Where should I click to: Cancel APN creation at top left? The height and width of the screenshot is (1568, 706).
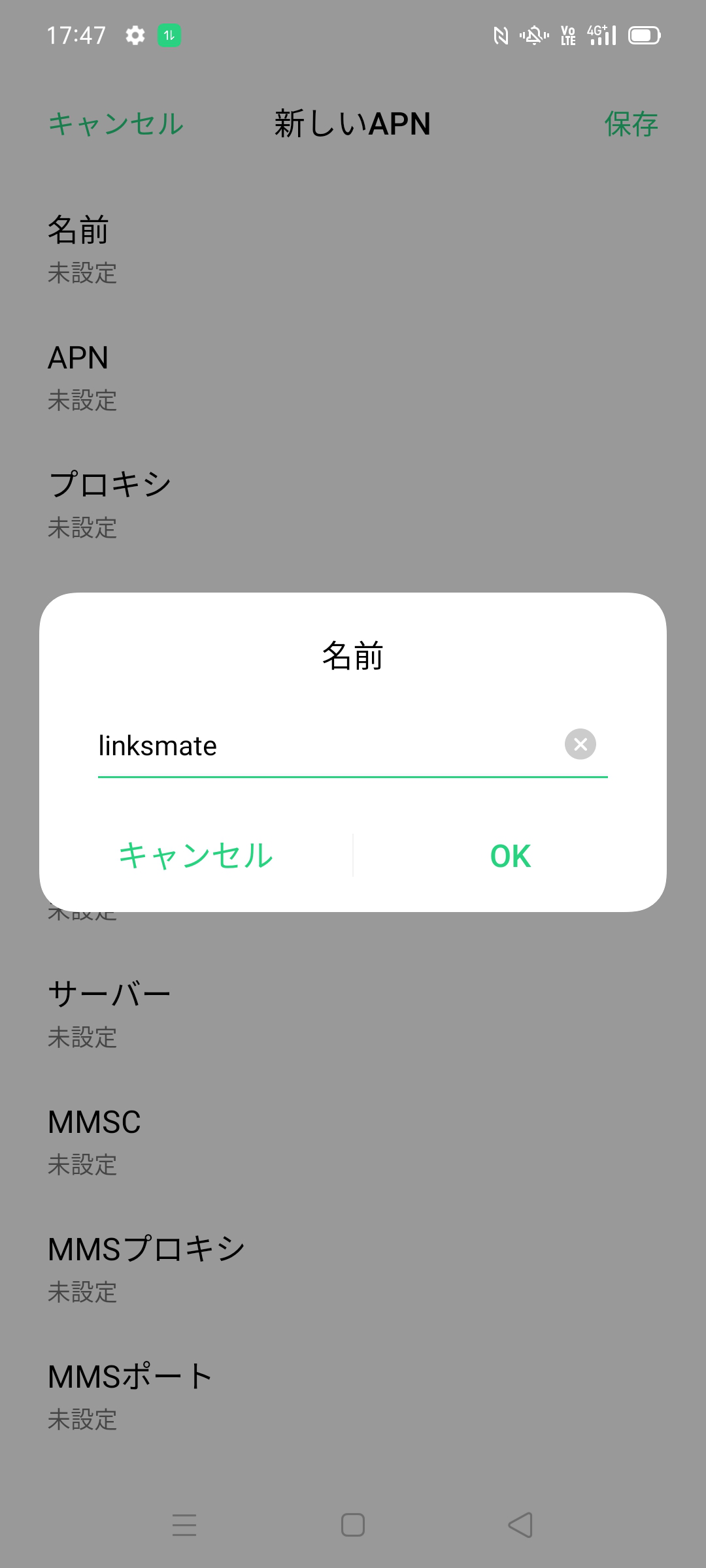click(x=116, y=124)
